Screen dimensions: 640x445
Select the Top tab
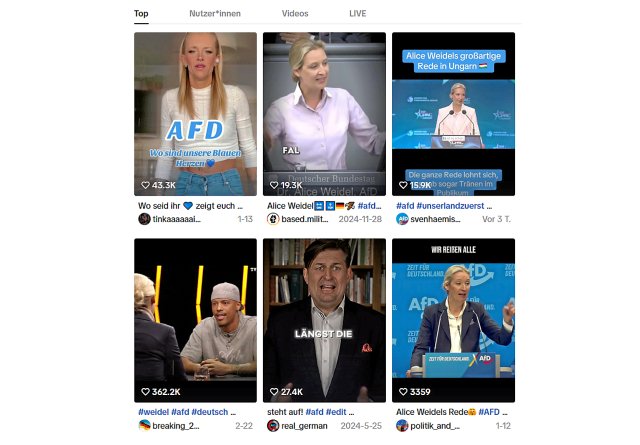142,14
